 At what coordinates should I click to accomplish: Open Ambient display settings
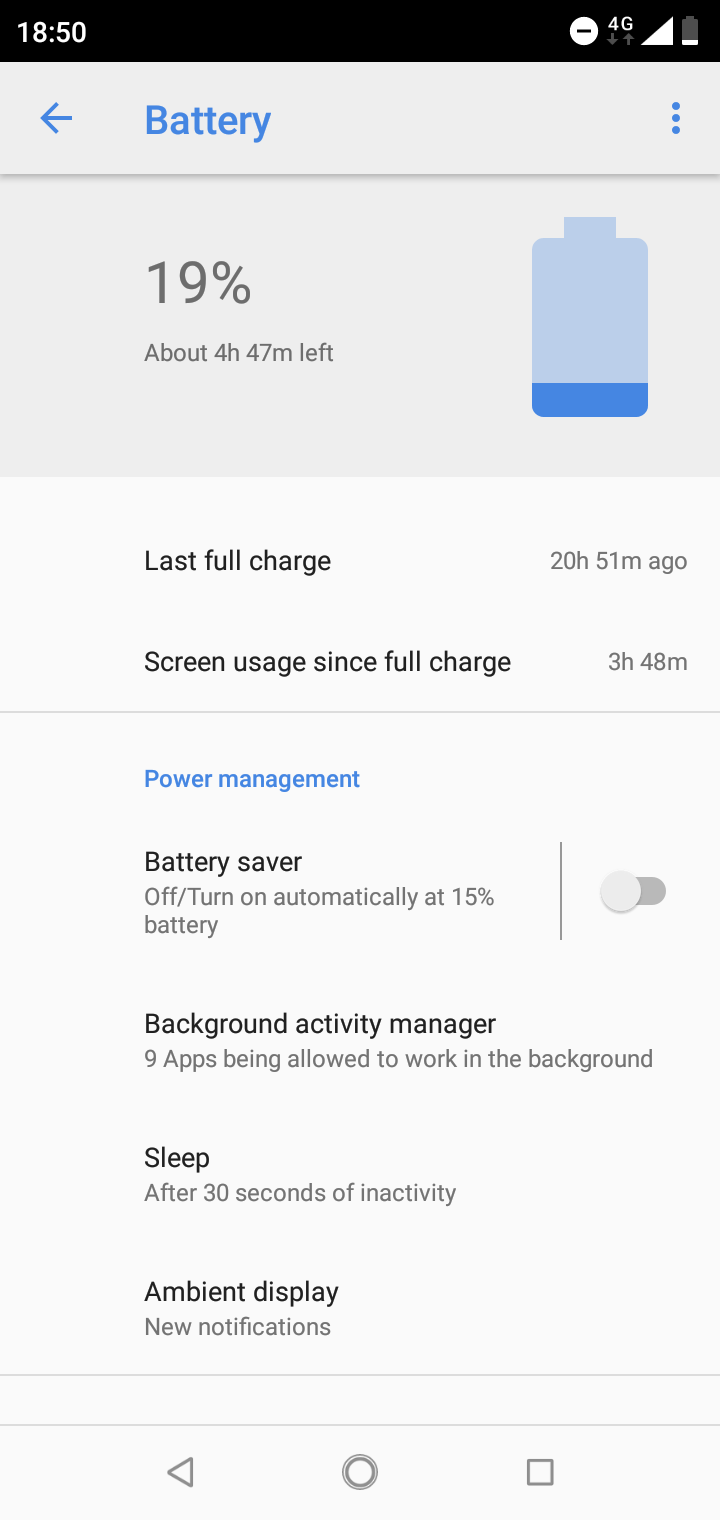pos(242,1308)
